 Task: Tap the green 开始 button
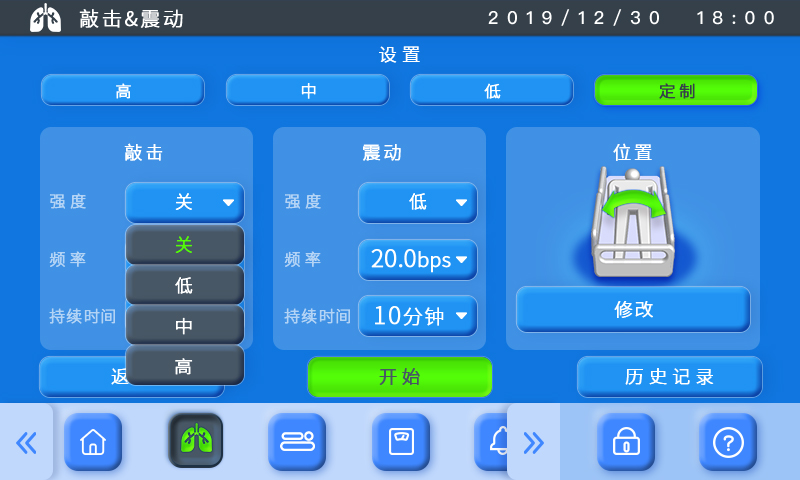click(x=400, y=377)
